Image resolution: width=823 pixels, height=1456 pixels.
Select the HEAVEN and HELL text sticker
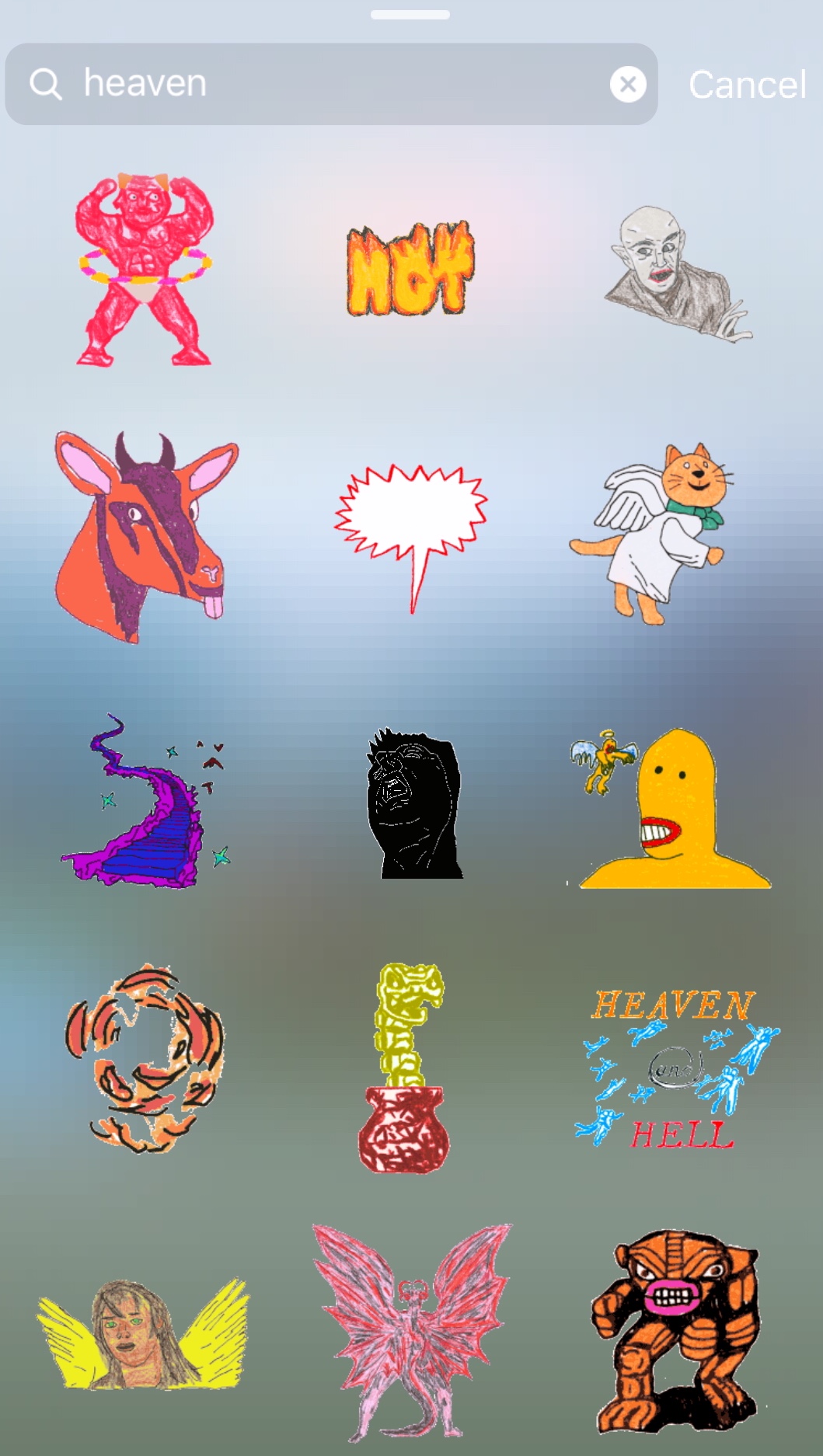tap(676, 1068)
